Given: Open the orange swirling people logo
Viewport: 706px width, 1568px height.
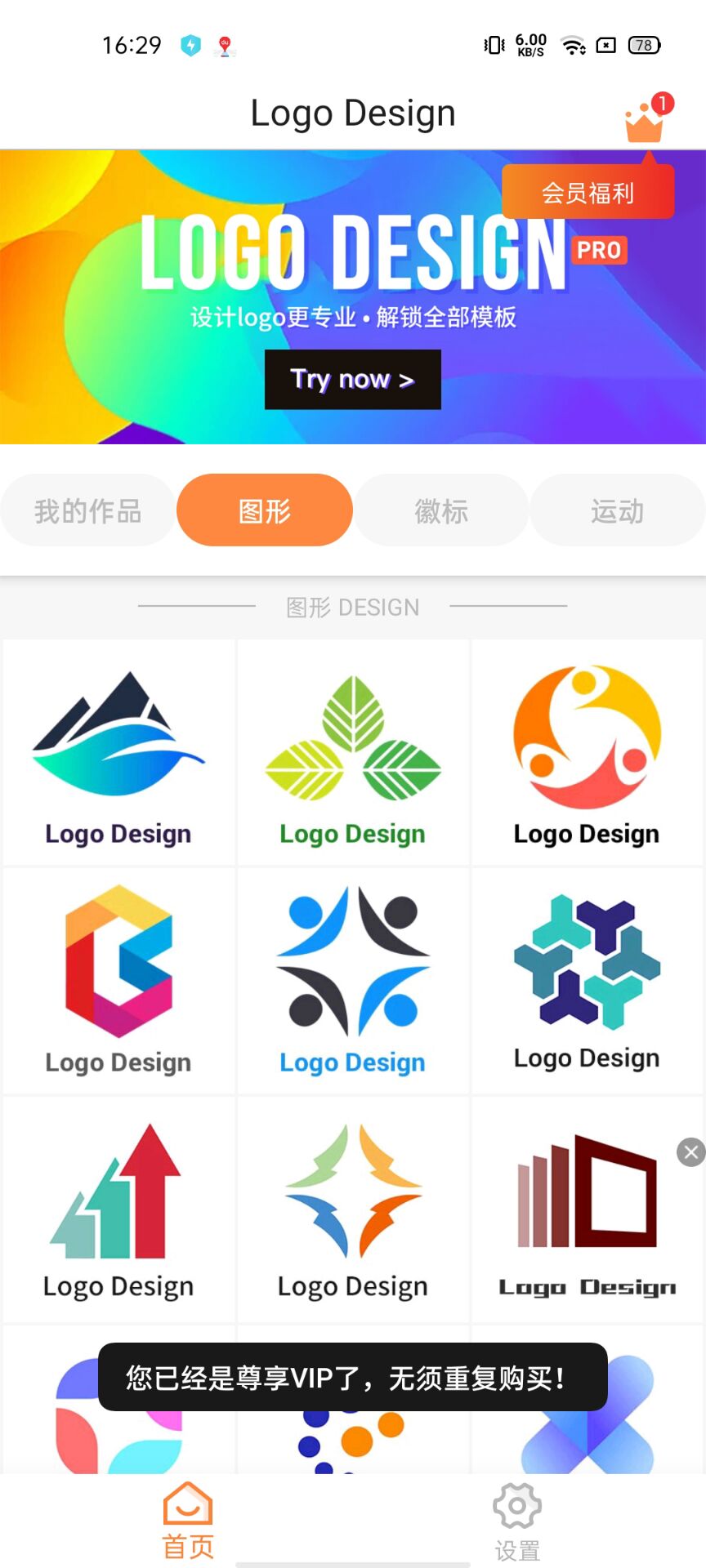Looking at the screenshot, I should (x=587, y=753).
